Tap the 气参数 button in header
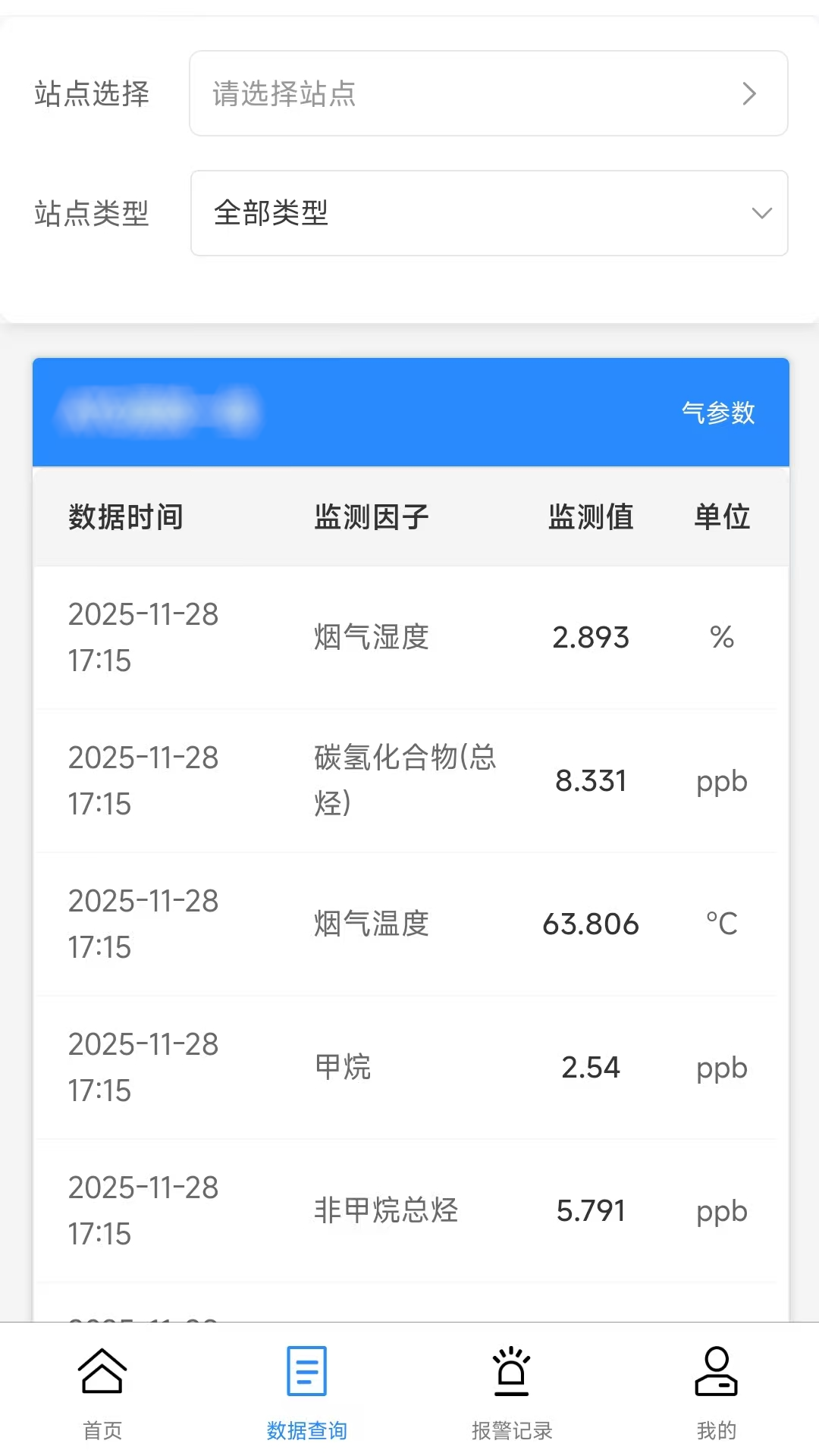This screenshot has height=1456, width=819. [717, 413]
